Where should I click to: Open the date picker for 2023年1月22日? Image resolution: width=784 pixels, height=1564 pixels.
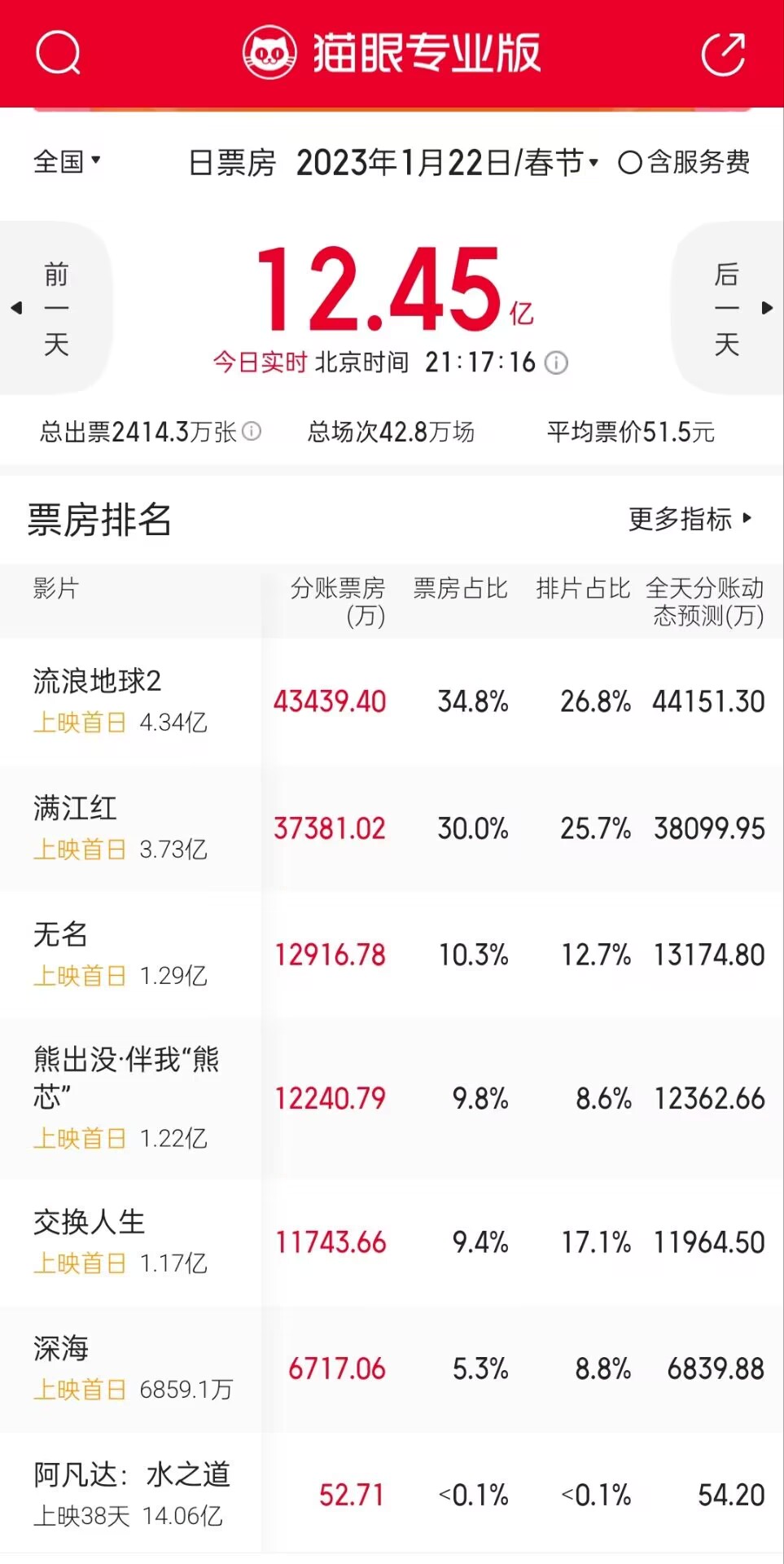point(446,163)
